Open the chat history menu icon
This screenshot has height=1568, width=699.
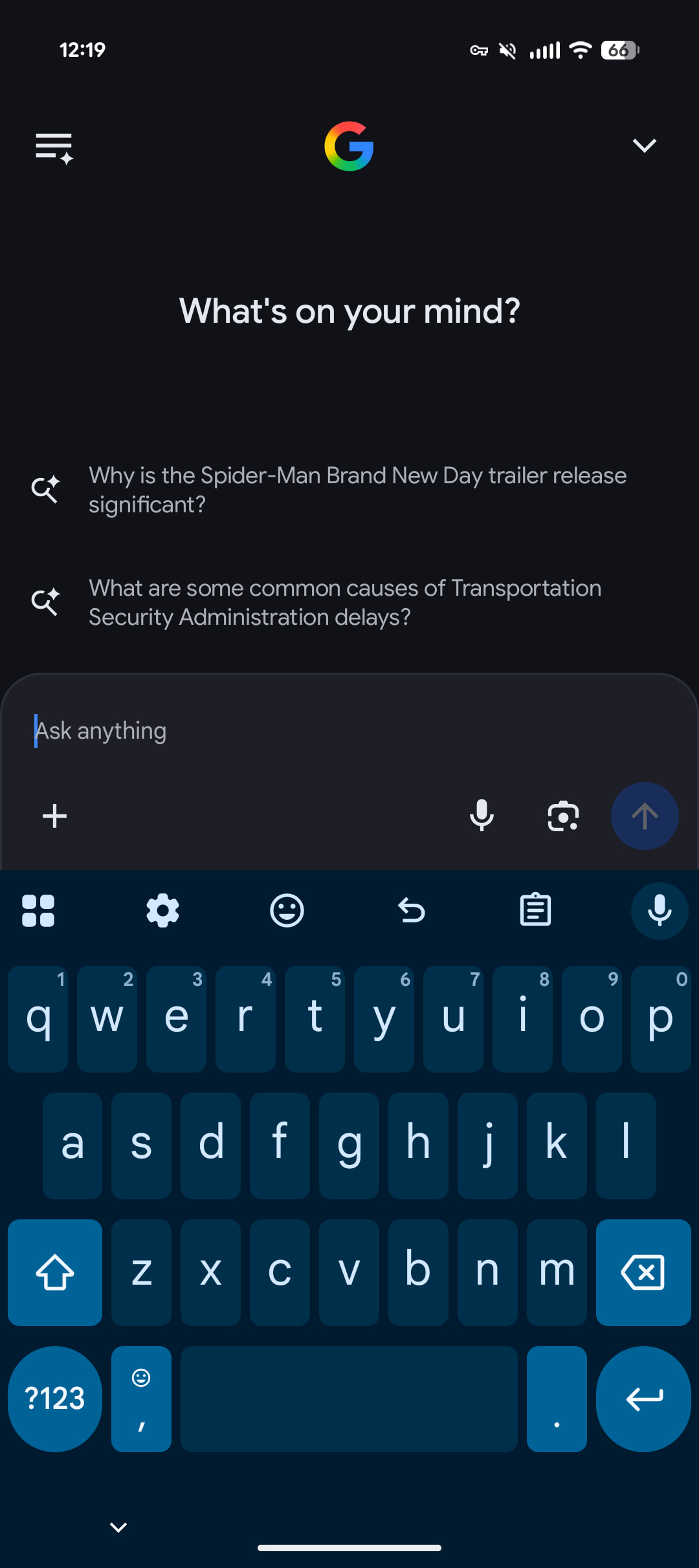point(54,147)
